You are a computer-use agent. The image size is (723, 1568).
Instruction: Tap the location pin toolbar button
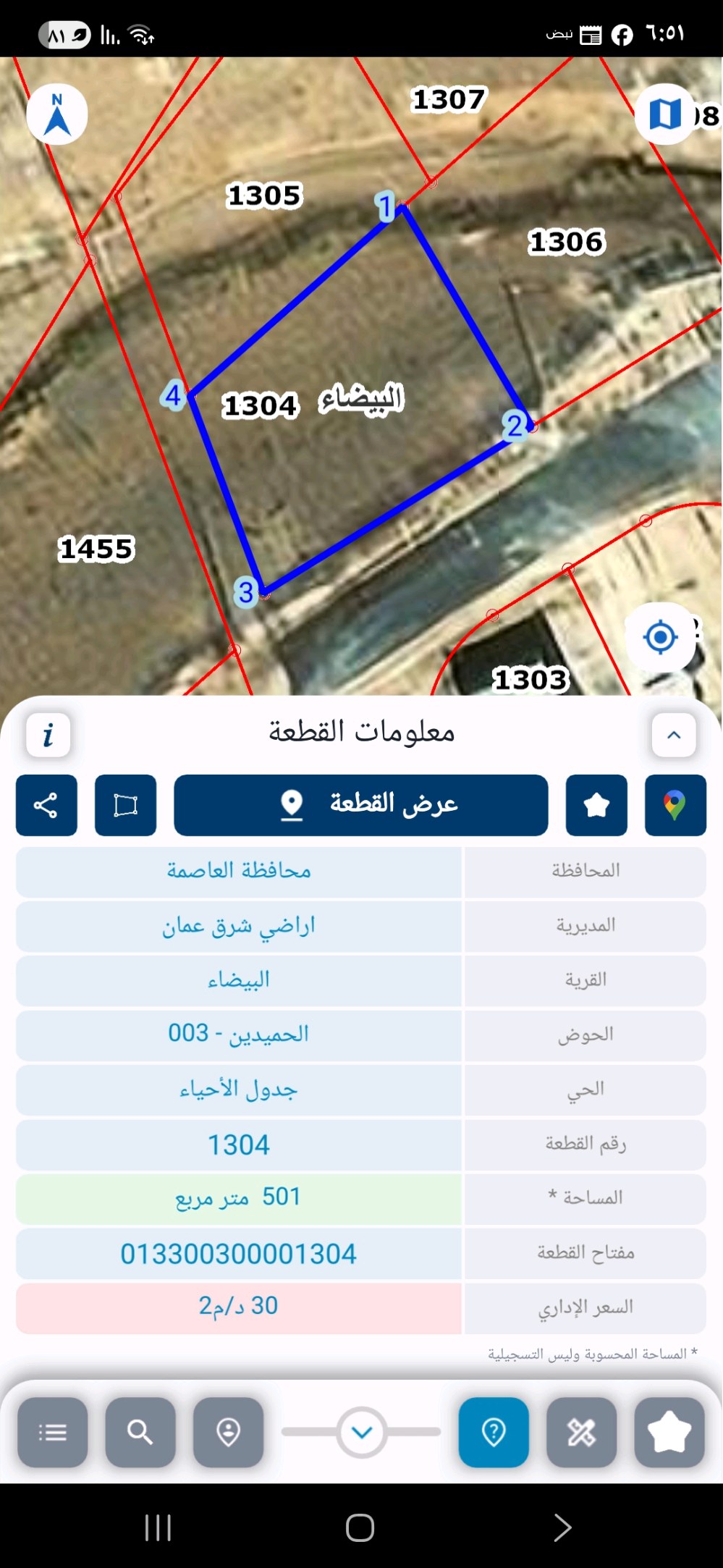tap(228, 1432)
